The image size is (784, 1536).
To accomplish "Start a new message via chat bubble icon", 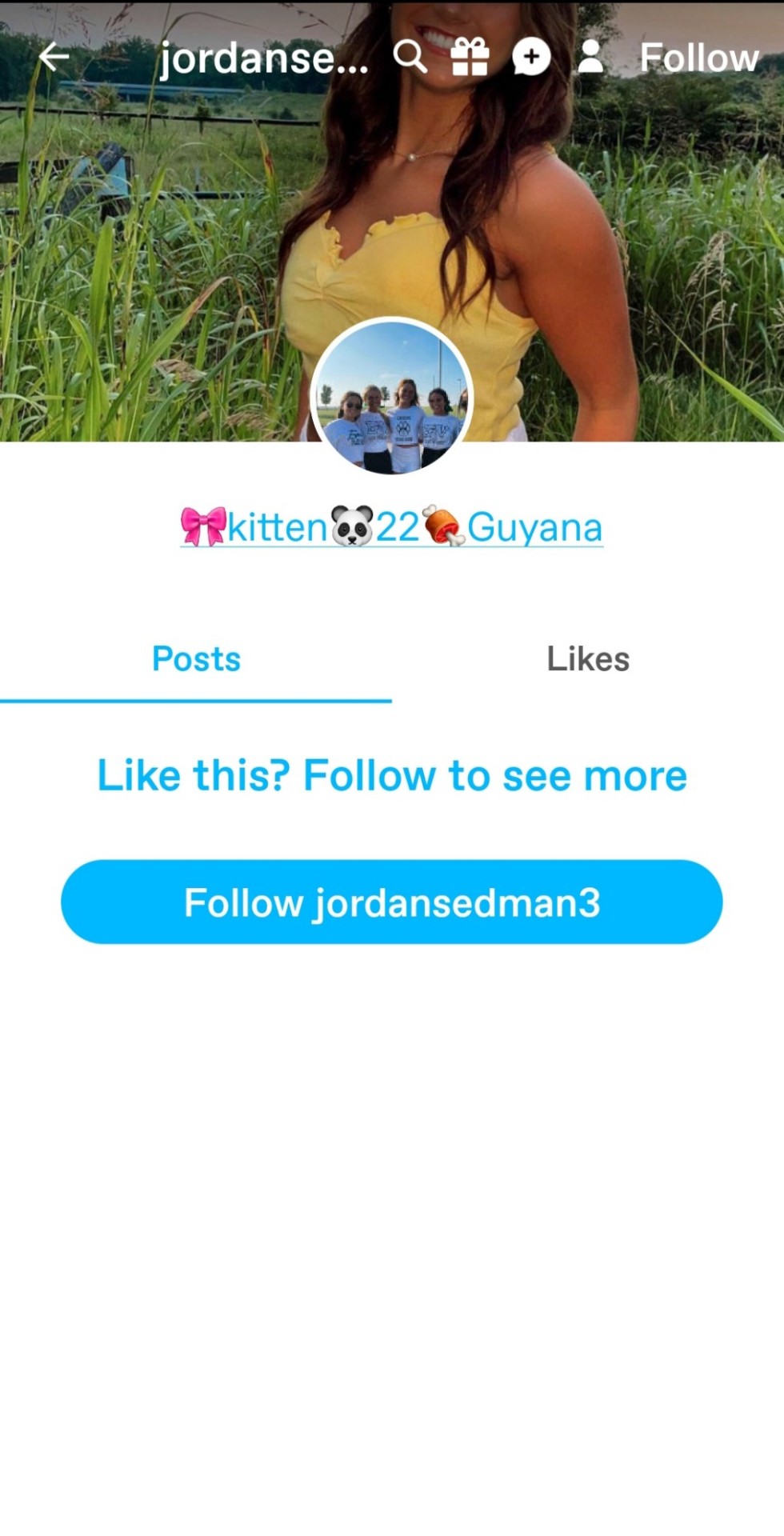I will (531, 57).
